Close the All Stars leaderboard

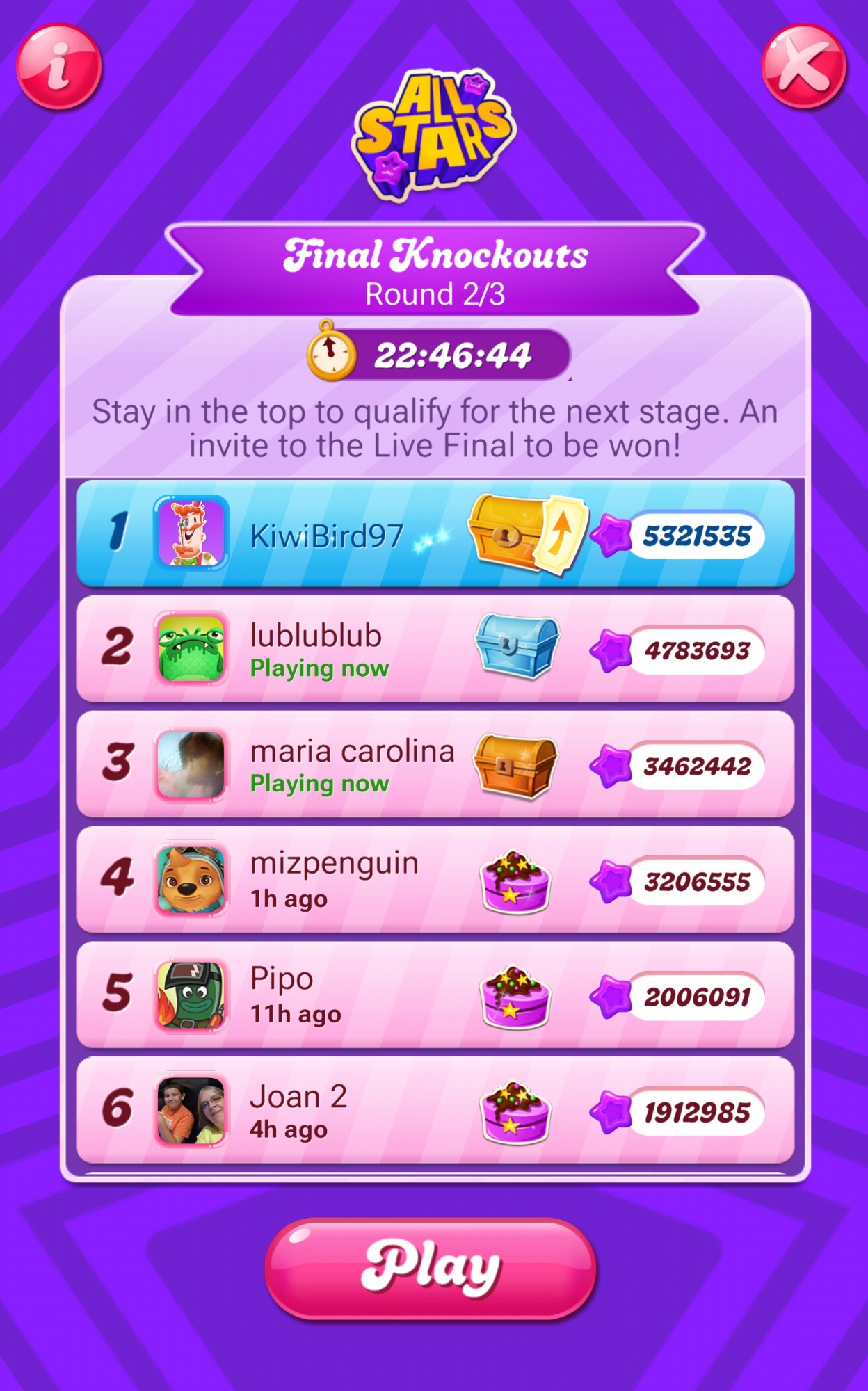pyautogui.click(x=804, y=67)
